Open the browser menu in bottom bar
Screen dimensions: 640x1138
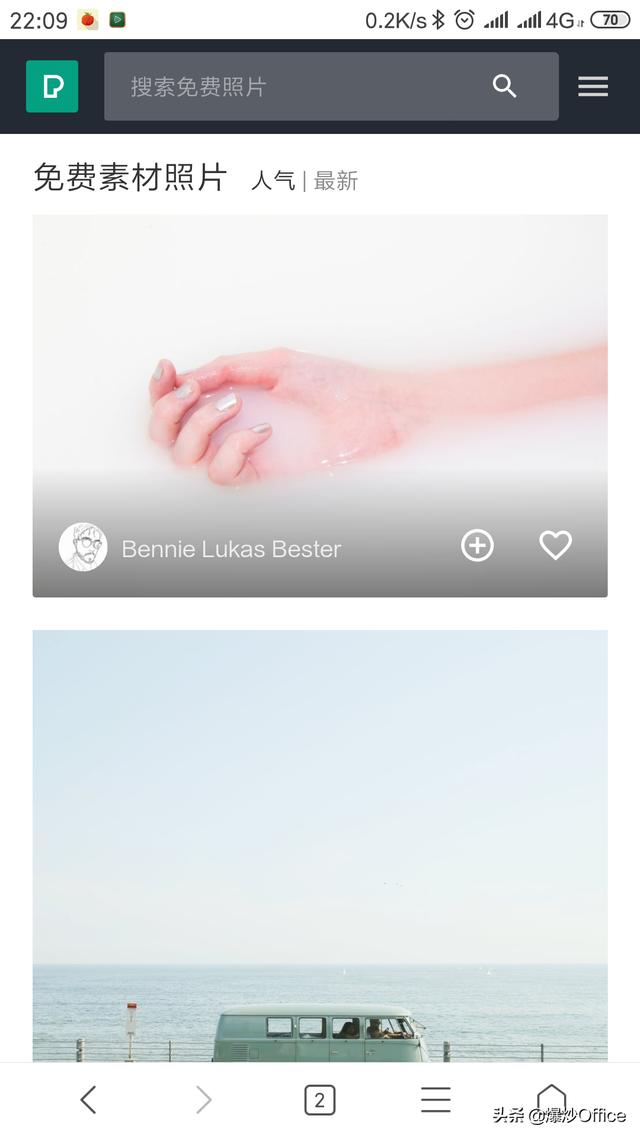[x=436, y=1100]
